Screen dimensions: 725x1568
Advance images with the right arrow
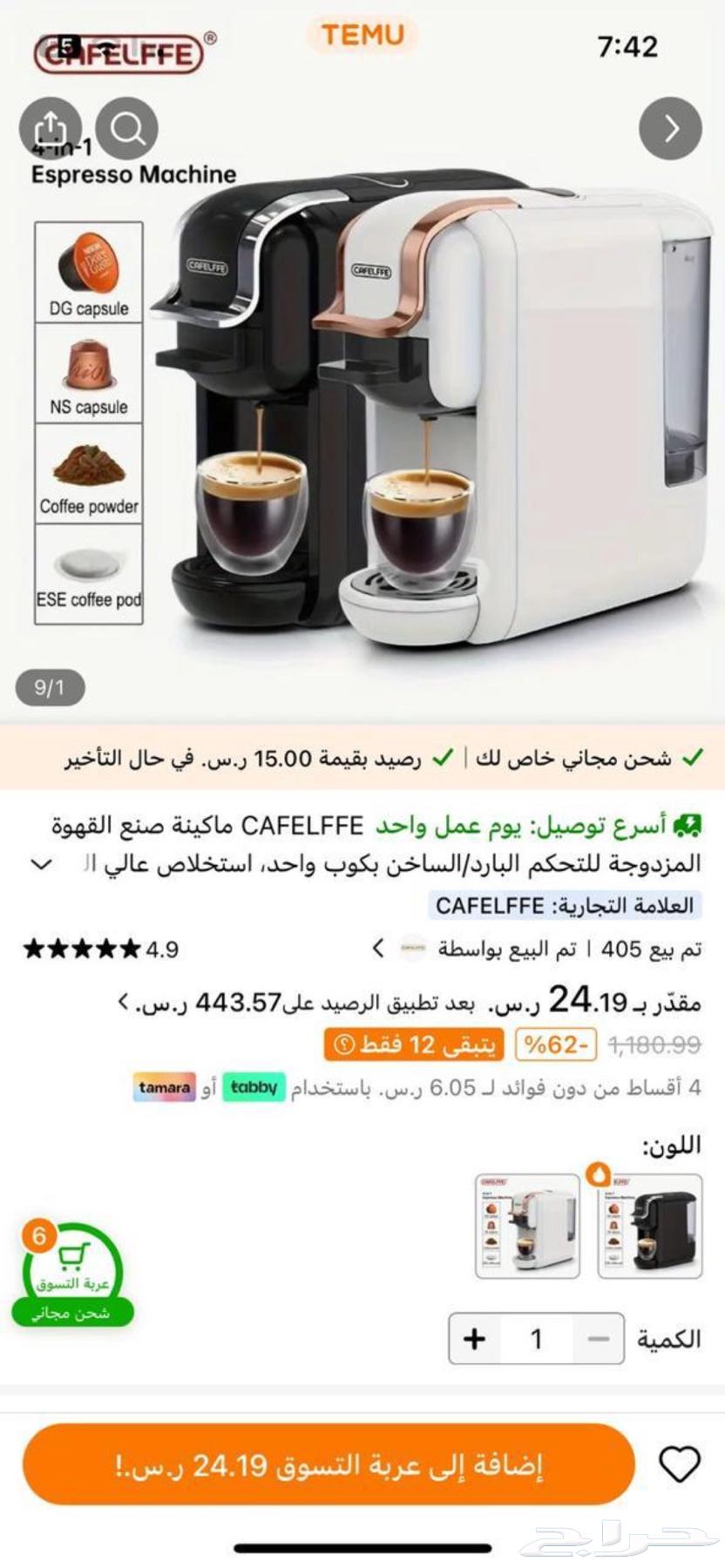(670, 129)
